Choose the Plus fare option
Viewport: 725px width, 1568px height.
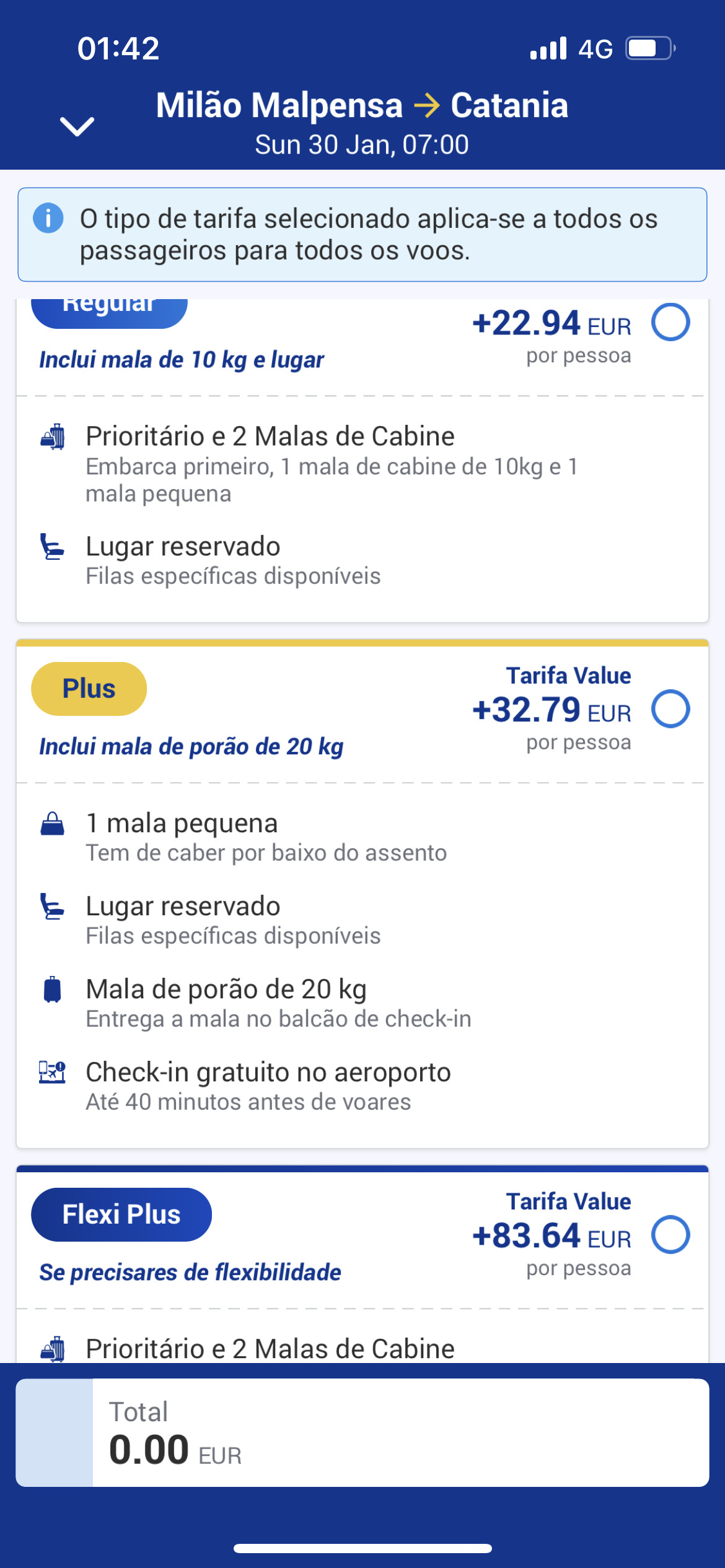670,709
